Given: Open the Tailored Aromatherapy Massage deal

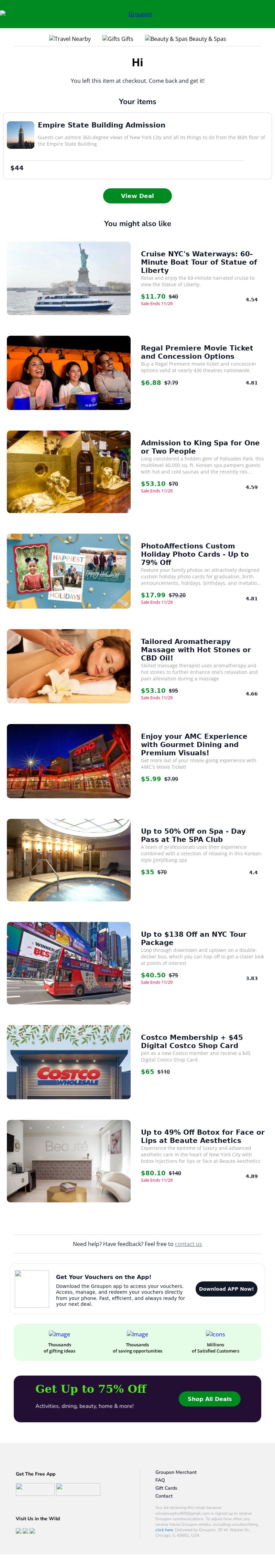Looking at the screenshot, I should [195, 649].
